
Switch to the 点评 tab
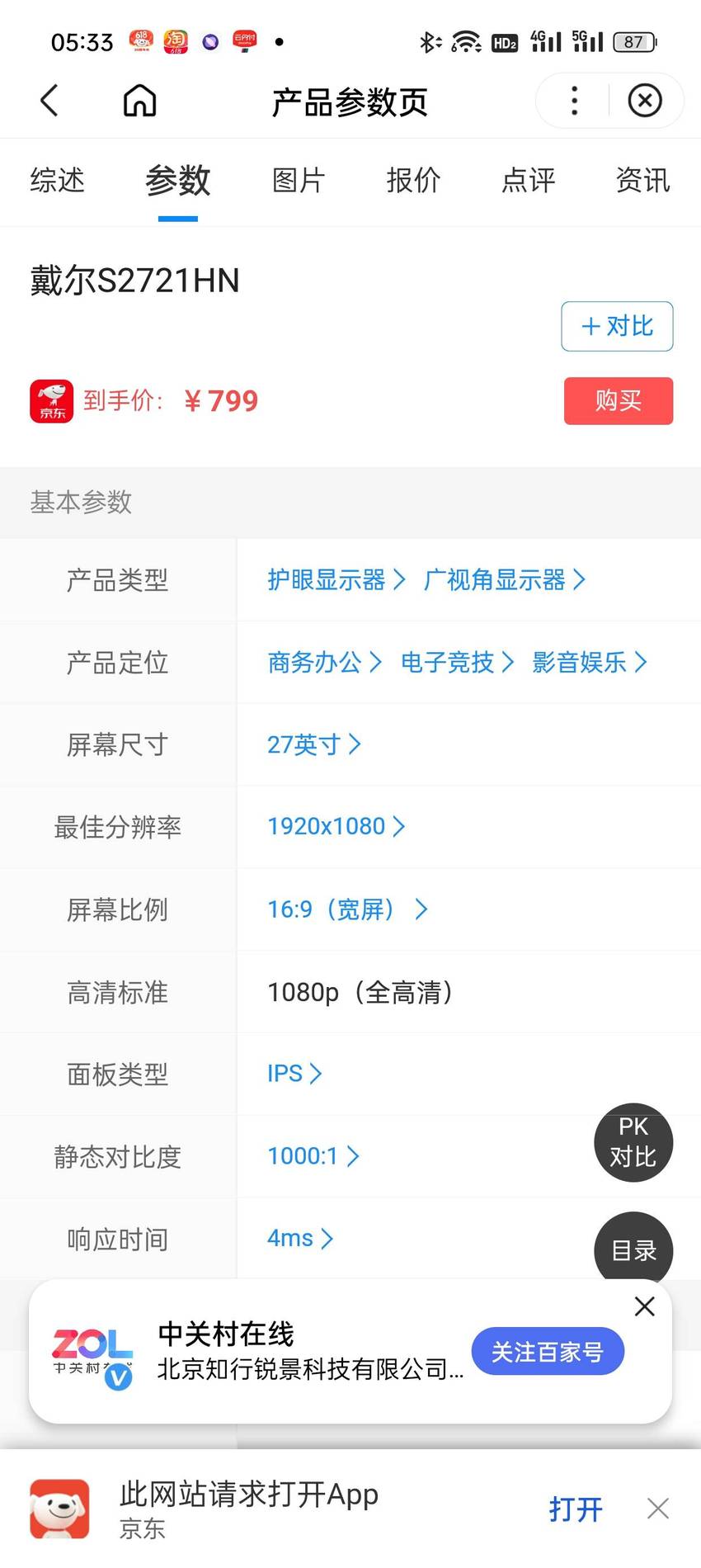tap(528, 180)
